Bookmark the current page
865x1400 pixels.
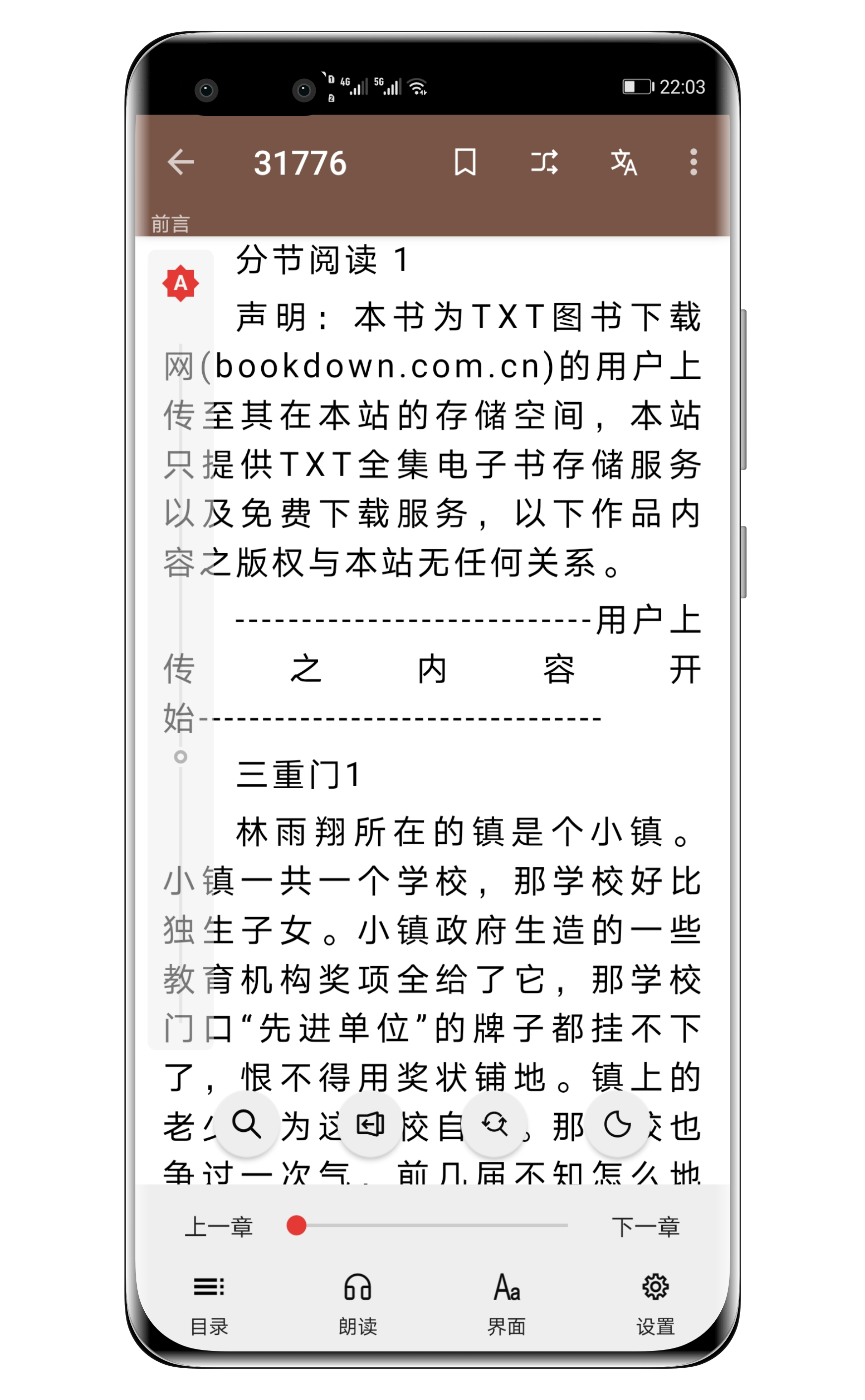click(x=464, y=162)
